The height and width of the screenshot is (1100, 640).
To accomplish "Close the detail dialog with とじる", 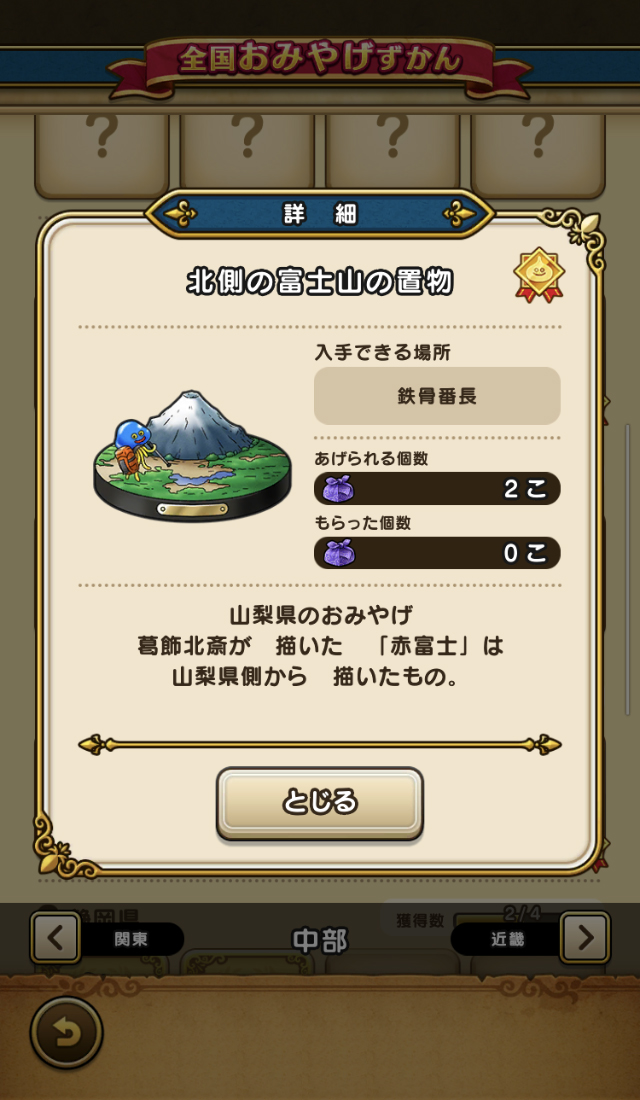I will point(320,802).
